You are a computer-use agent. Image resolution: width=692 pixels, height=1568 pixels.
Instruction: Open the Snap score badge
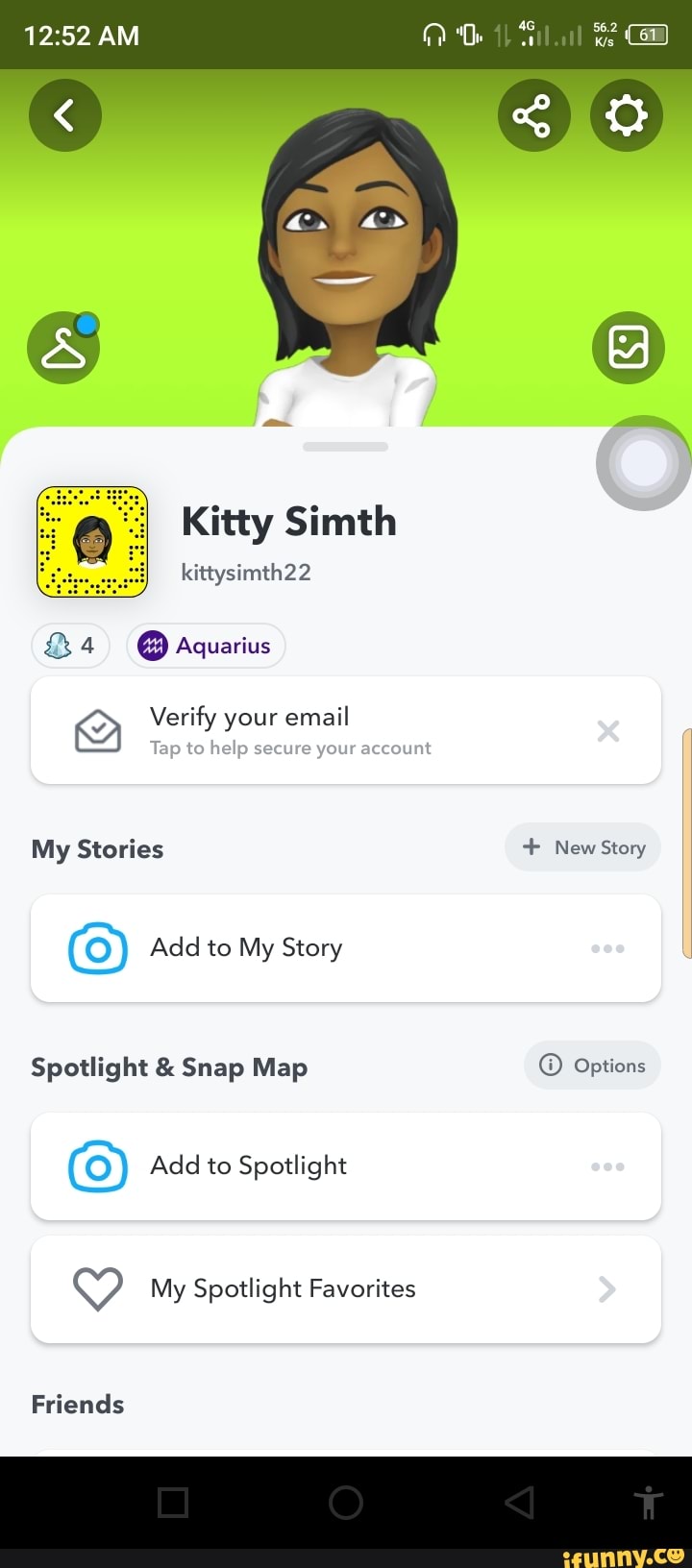click(70, 645)
